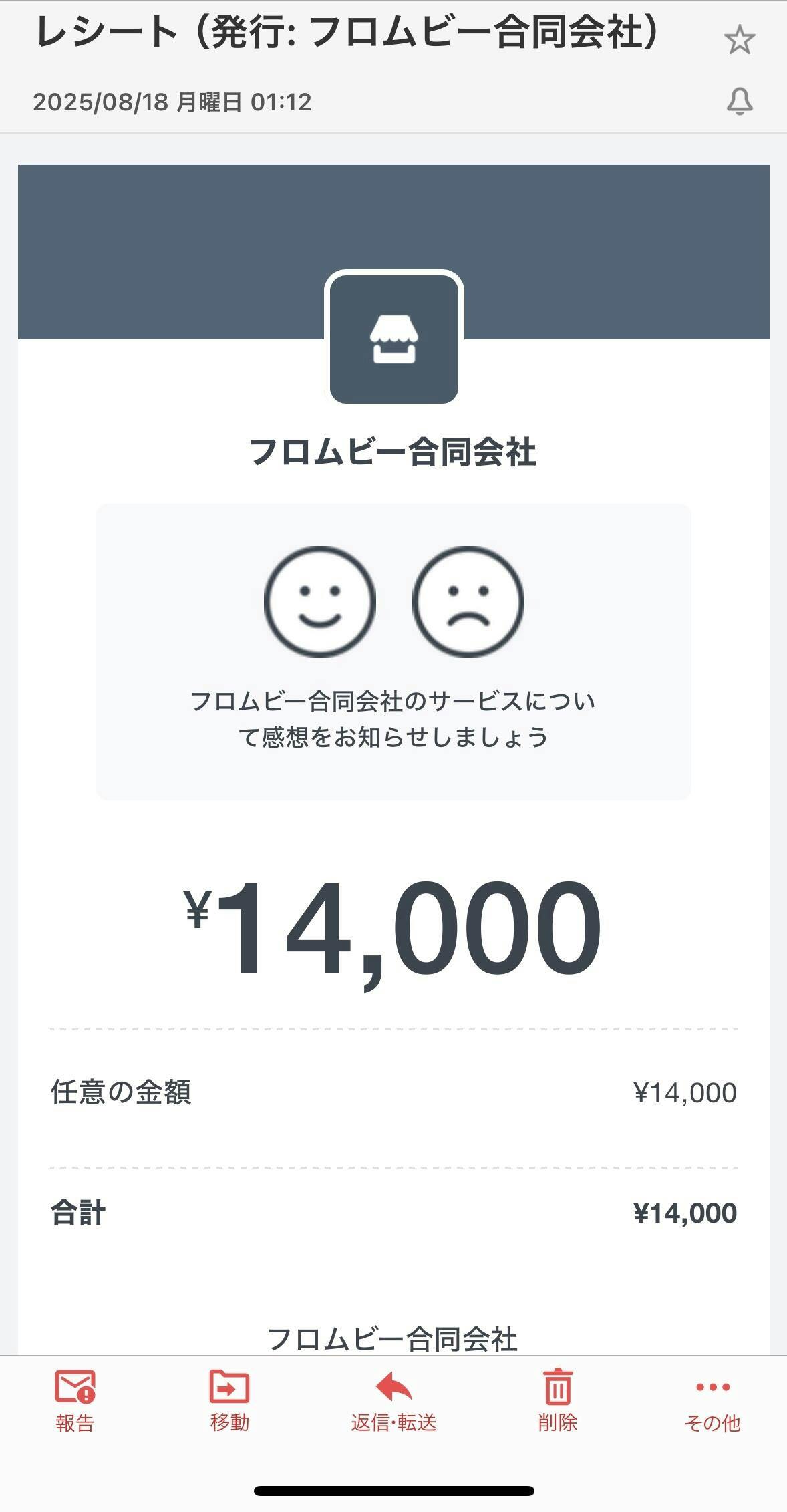Screen dimensions: 787x1512
Task: Report this email via 報告
Action: coord(75,1401)
